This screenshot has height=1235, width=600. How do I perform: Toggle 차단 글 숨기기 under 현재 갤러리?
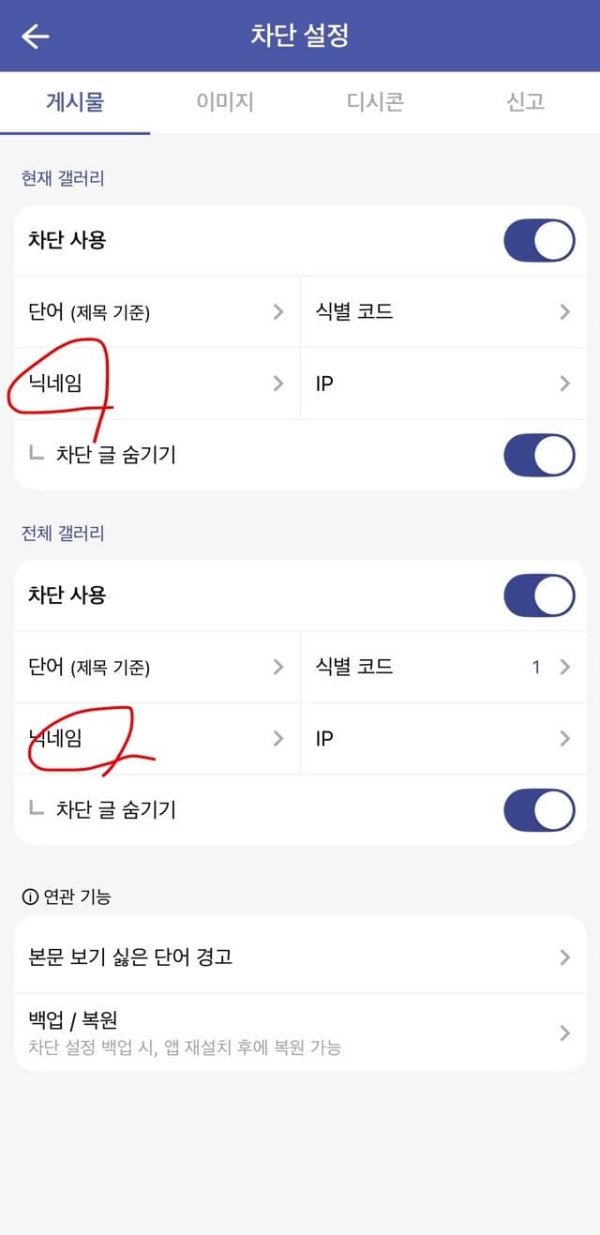[x=539, y=455]
